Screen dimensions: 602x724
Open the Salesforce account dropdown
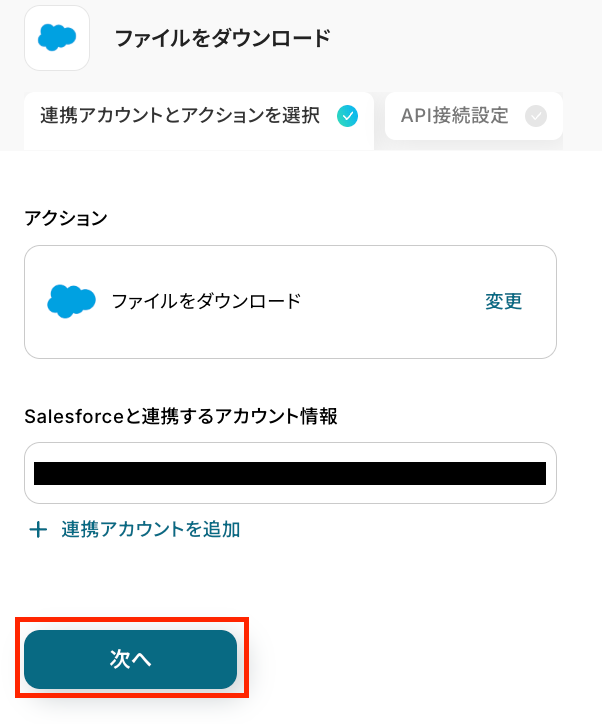[x=290, y=473]
